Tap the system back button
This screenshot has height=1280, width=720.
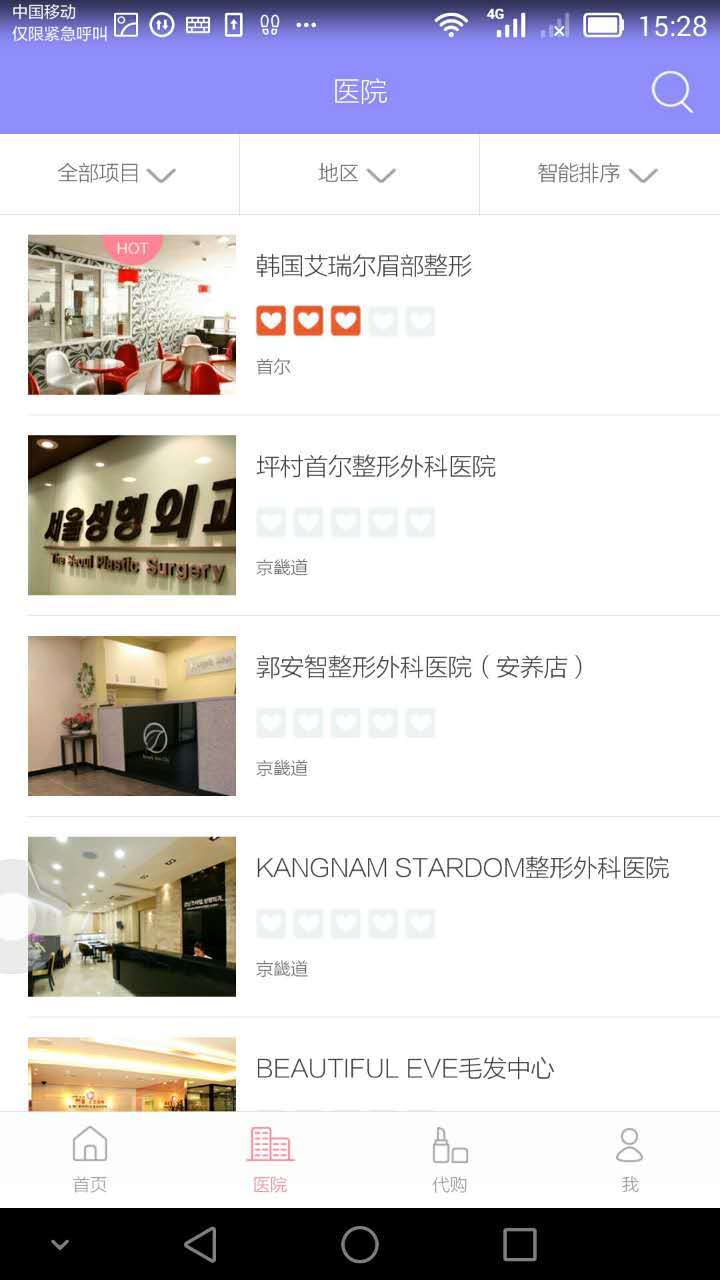coord(201,1245)
